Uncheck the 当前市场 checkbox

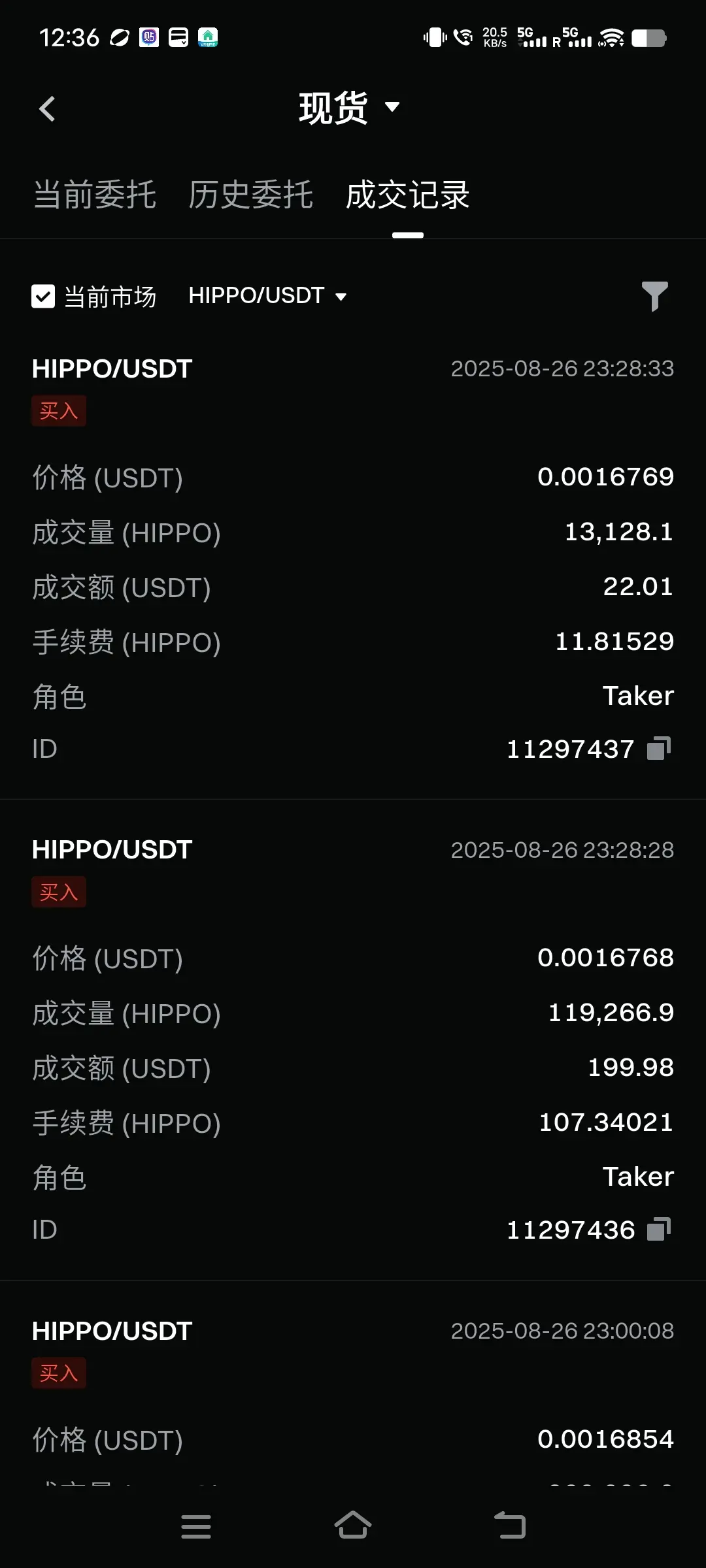tap(43, 296)
